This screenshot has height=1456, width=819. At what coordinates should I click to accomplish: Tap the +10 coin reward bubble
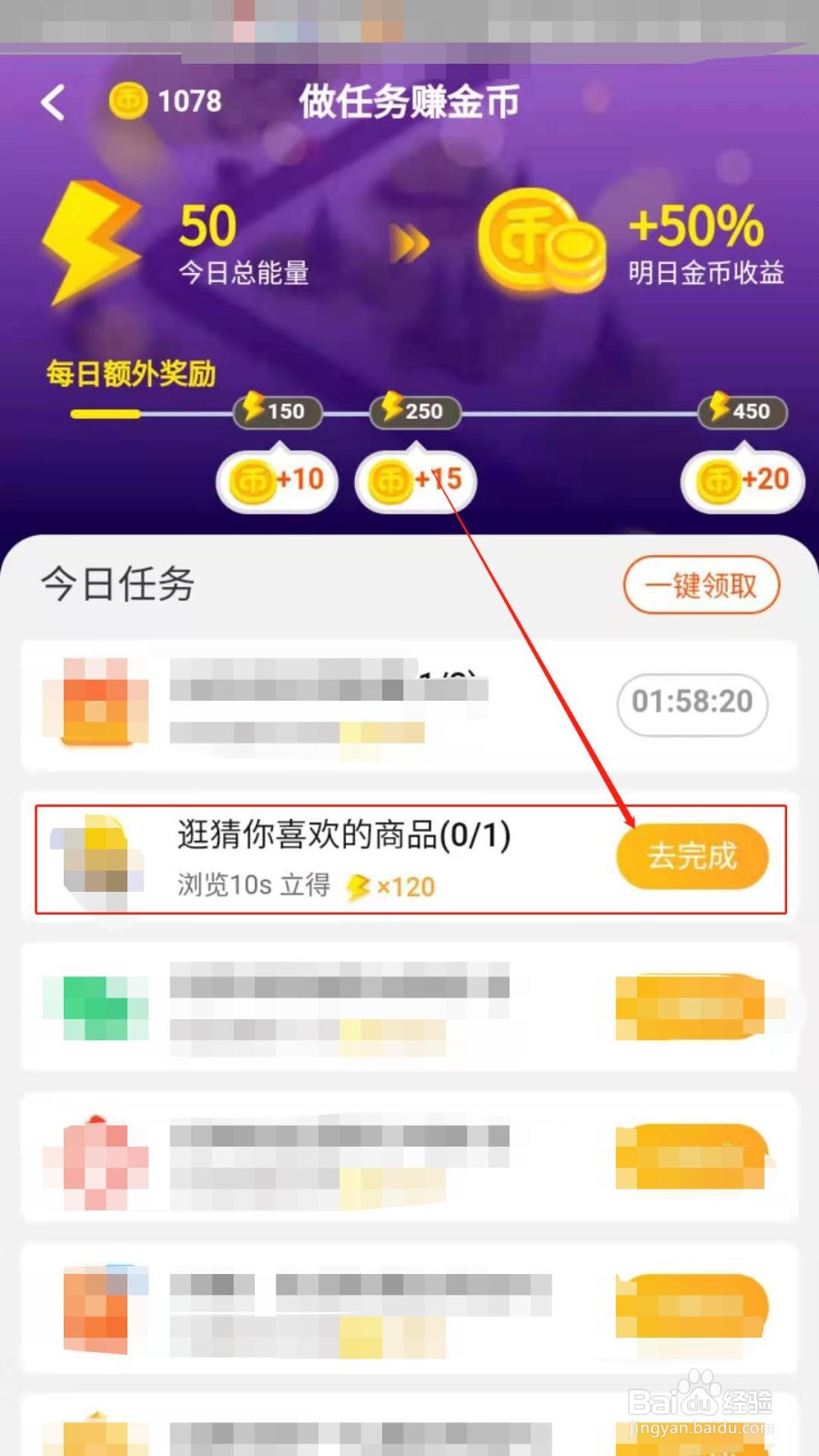[276, 480]
